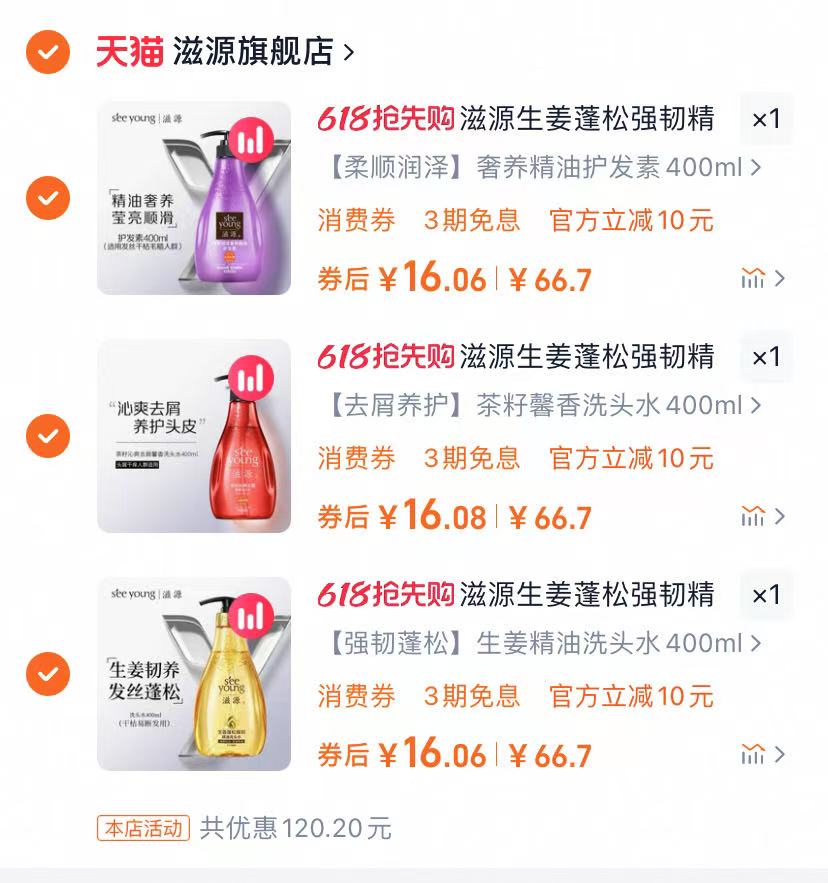View the price trend for 生姜精油洗头水
Screen dimensions: 828x883
[762, 755]
